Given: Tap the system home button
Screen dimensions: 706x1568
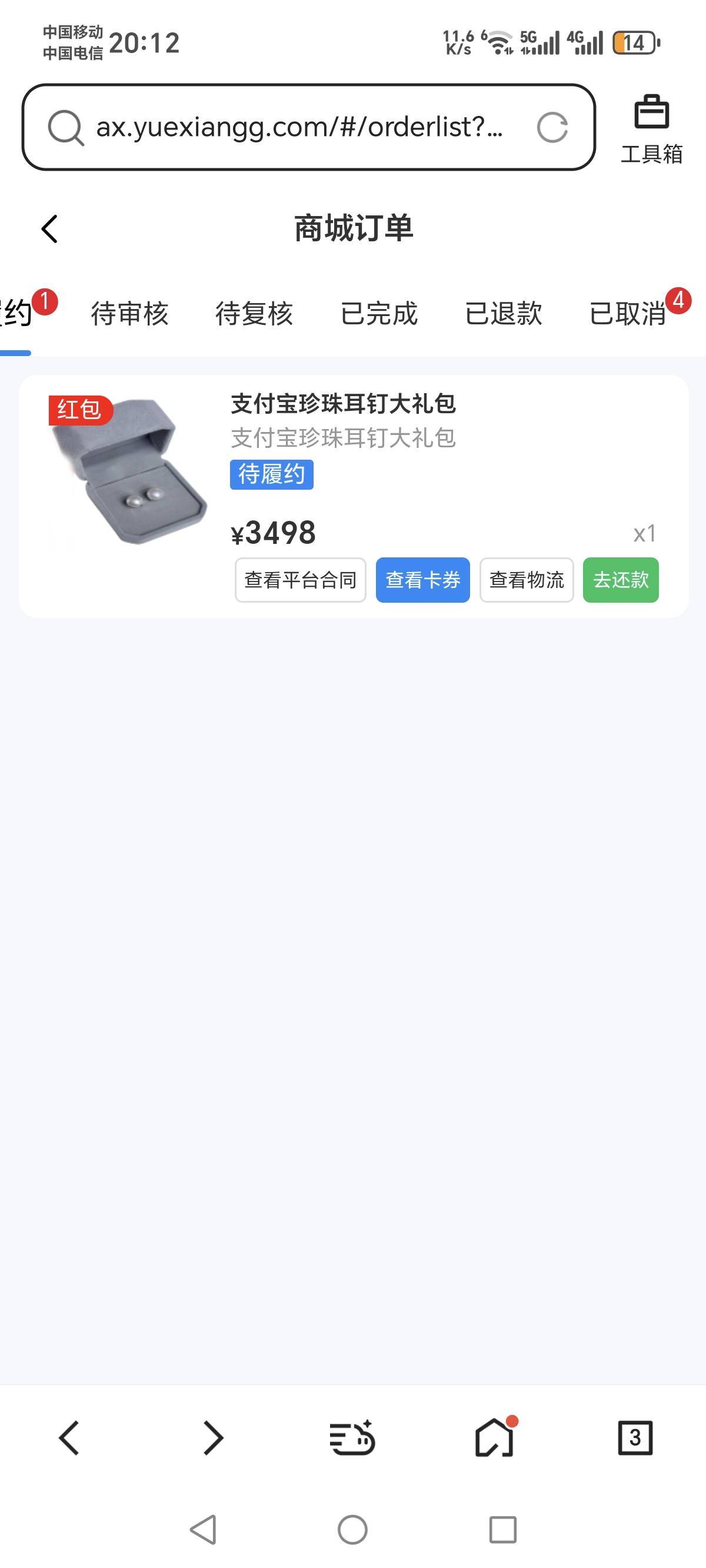Looking at the screenshot, I should (353, 1530).
